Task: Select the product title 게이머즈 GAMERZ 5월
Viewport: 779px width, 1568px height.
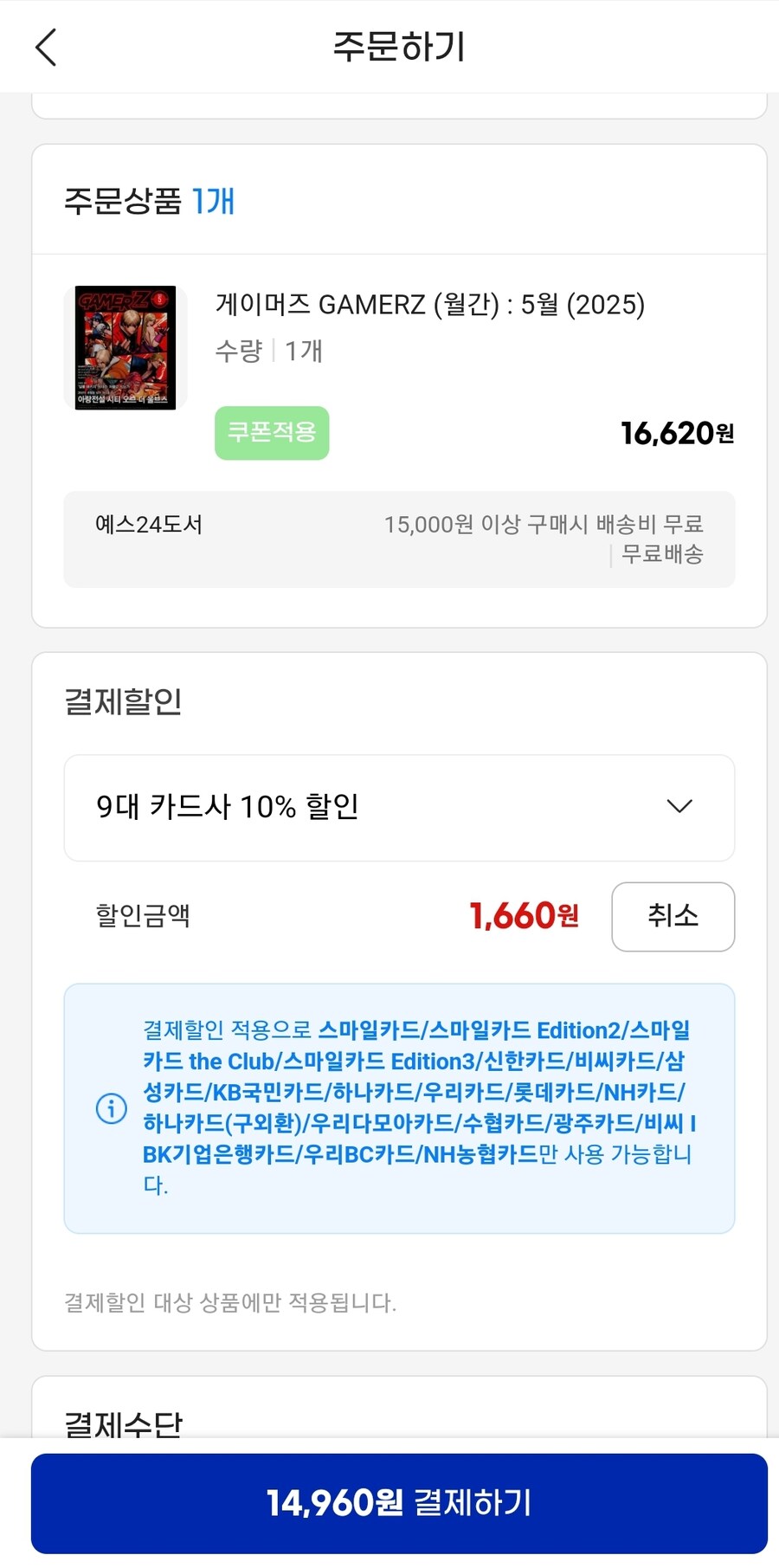Action: point(428,305)
